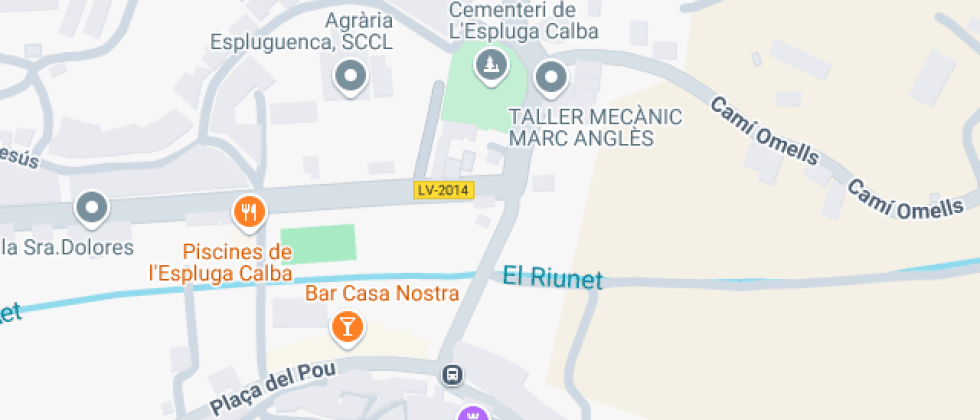Screen dimensions: 980x420
Task: Open Piscines de l'Espluga Calba restaurant marker
Action: 249,211
